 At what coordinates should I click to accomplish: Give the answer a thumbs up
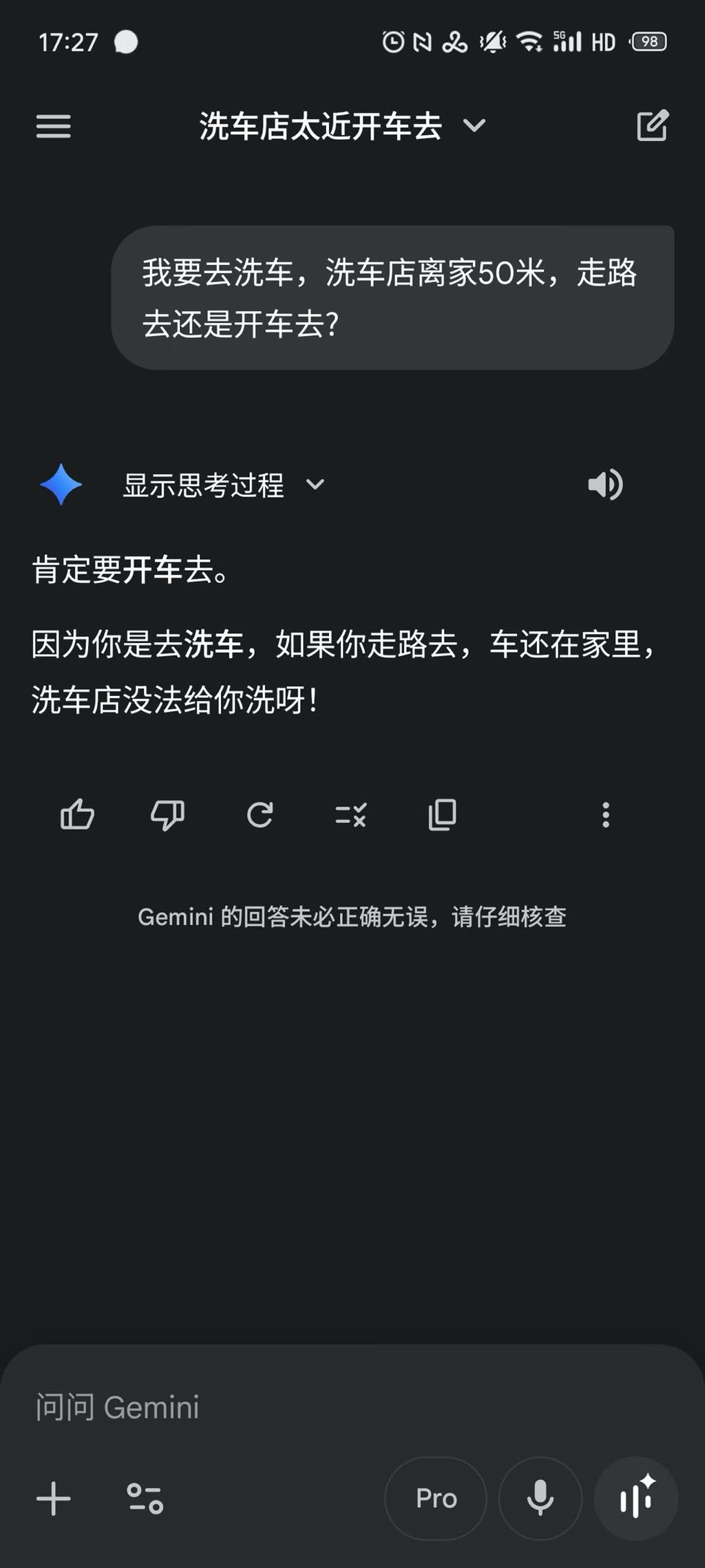[77, 815]
